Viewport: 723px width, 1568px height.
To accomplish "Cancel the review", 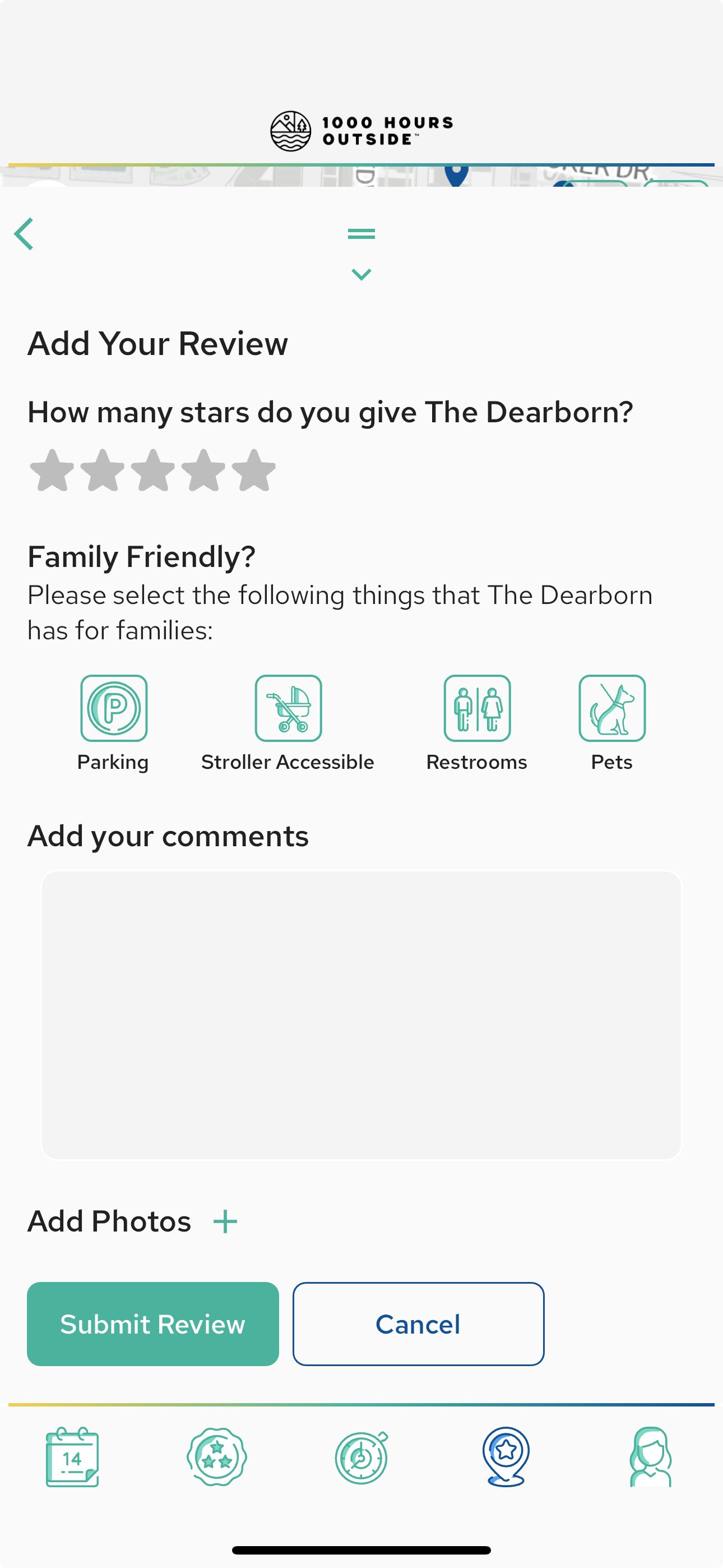I will 419,1324.
